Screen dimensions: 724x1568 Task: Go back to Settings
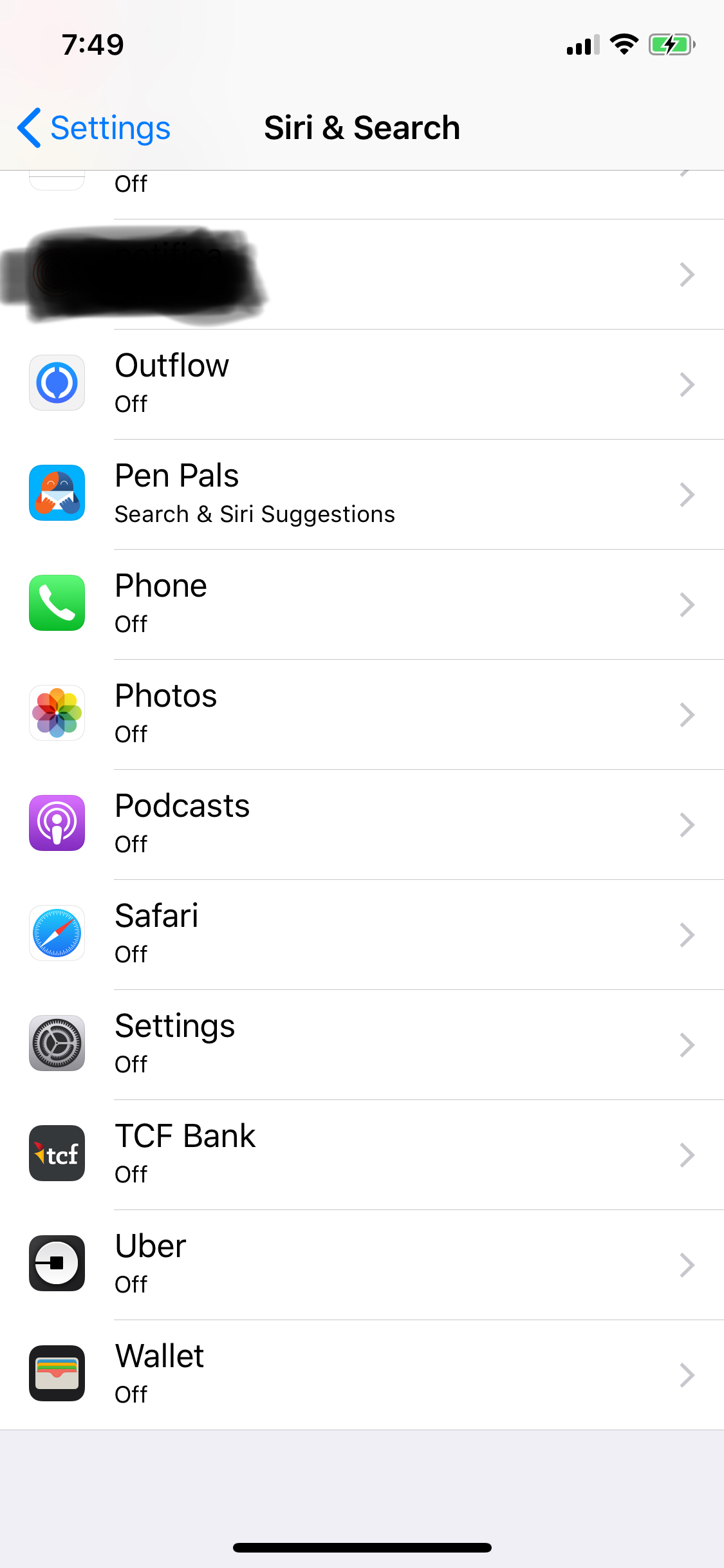tap(94, 127)
